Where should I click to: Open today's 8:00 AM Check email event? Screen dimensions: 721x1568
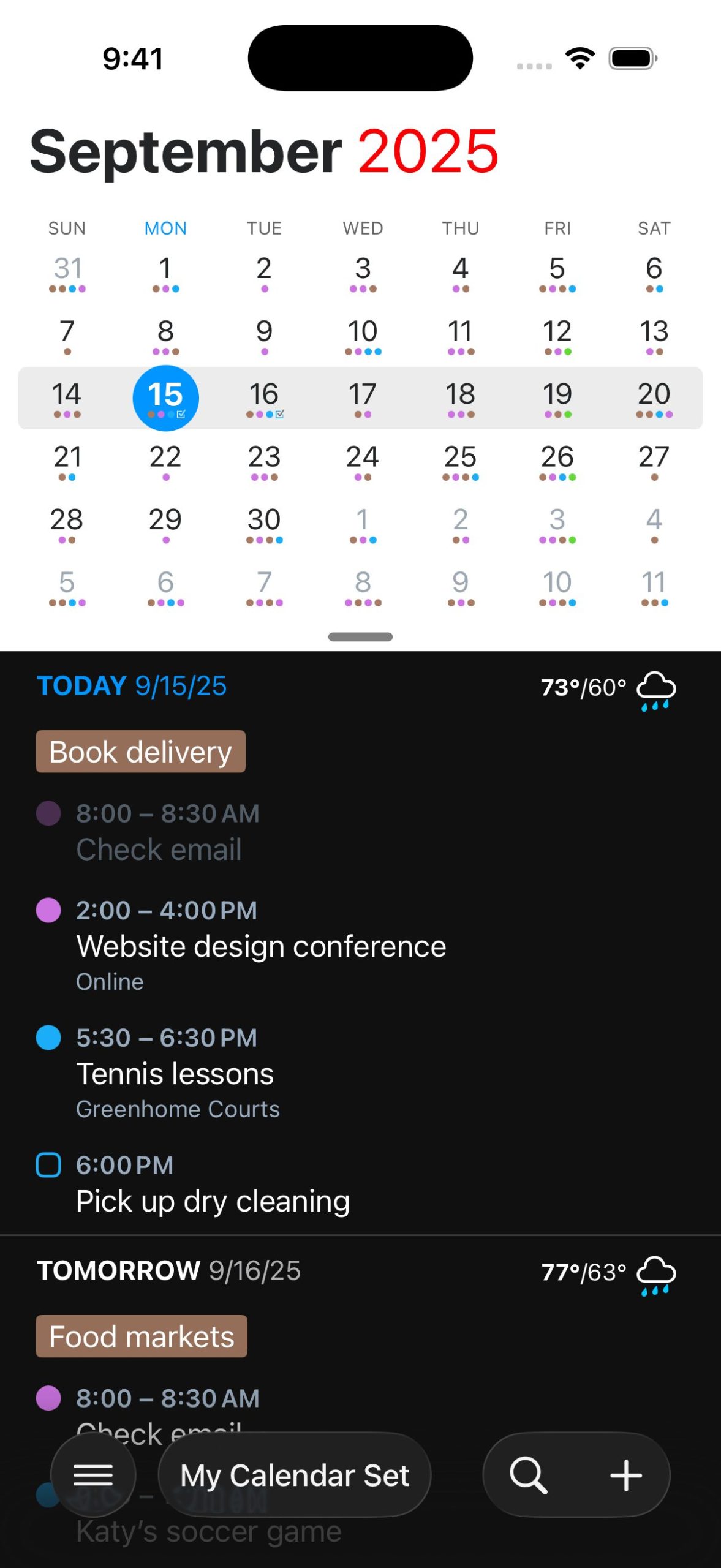[159, 832]
